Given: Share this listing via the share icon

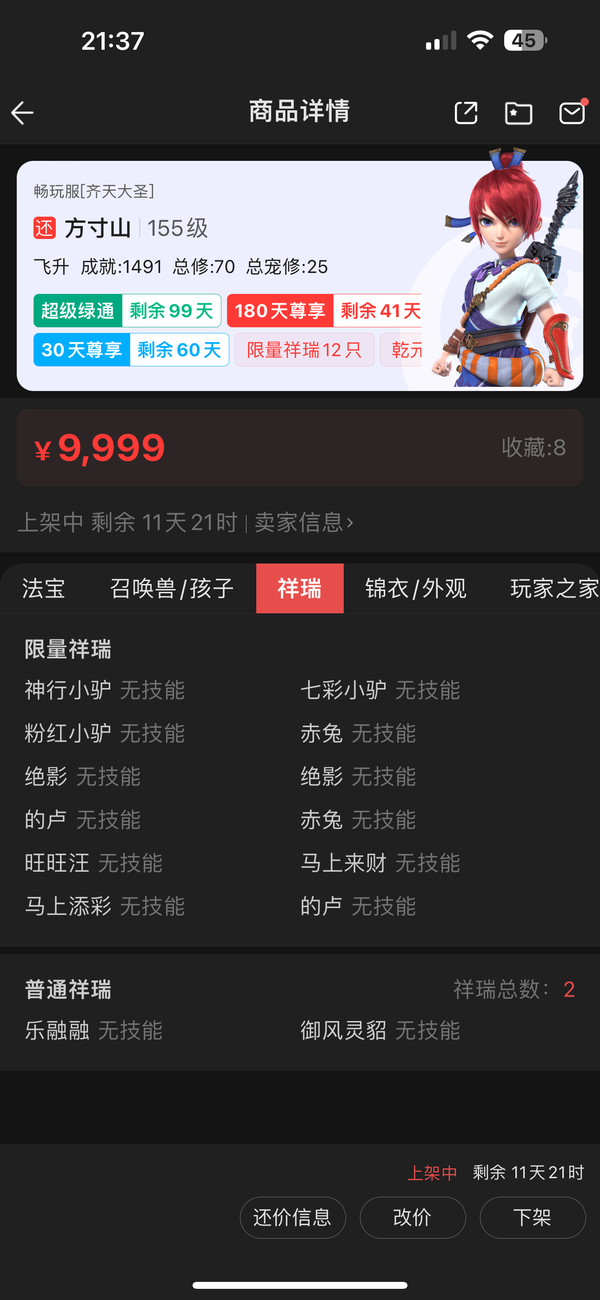Looking at the screenshot, I should (466, 113).
